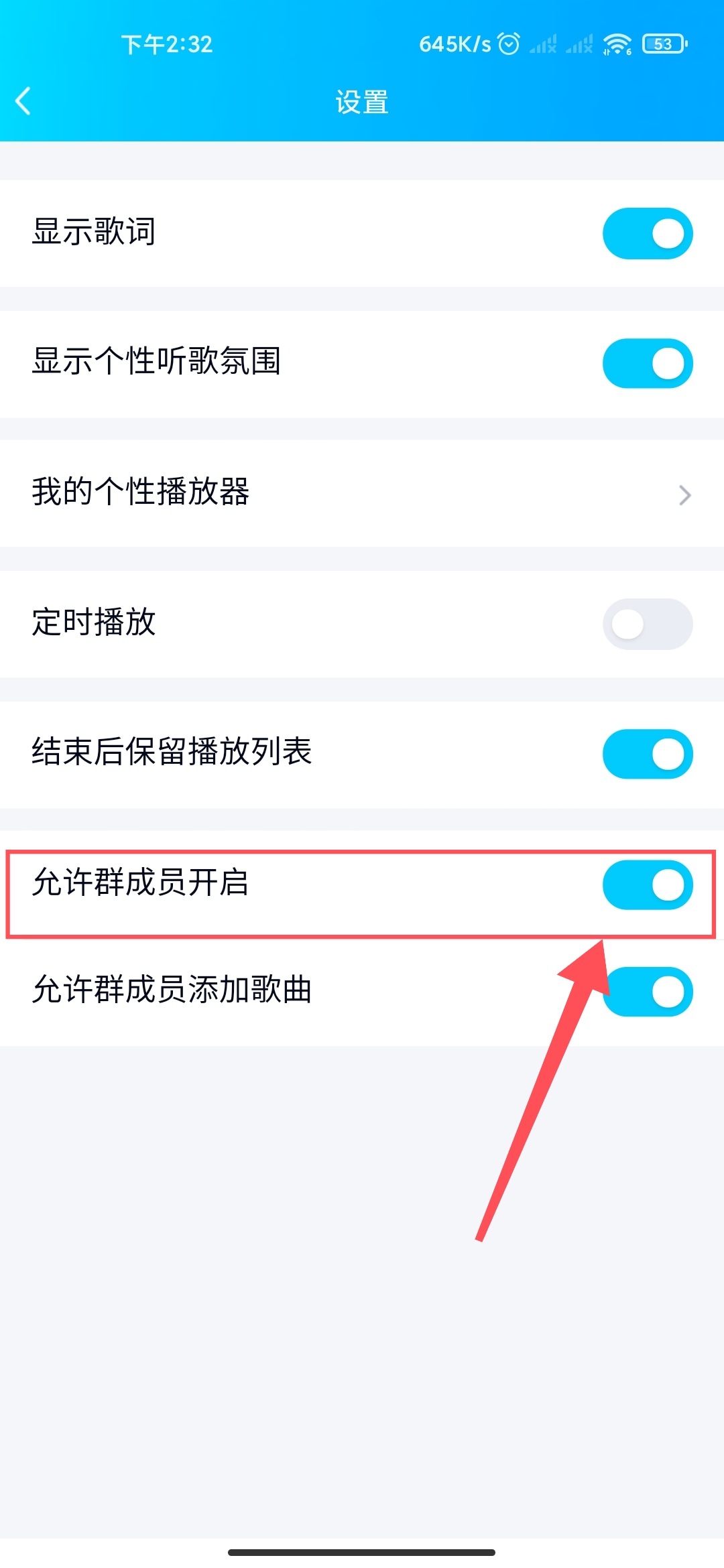
Task: Tap the home indicator bar at bottom
Action: click(361, 1552)
